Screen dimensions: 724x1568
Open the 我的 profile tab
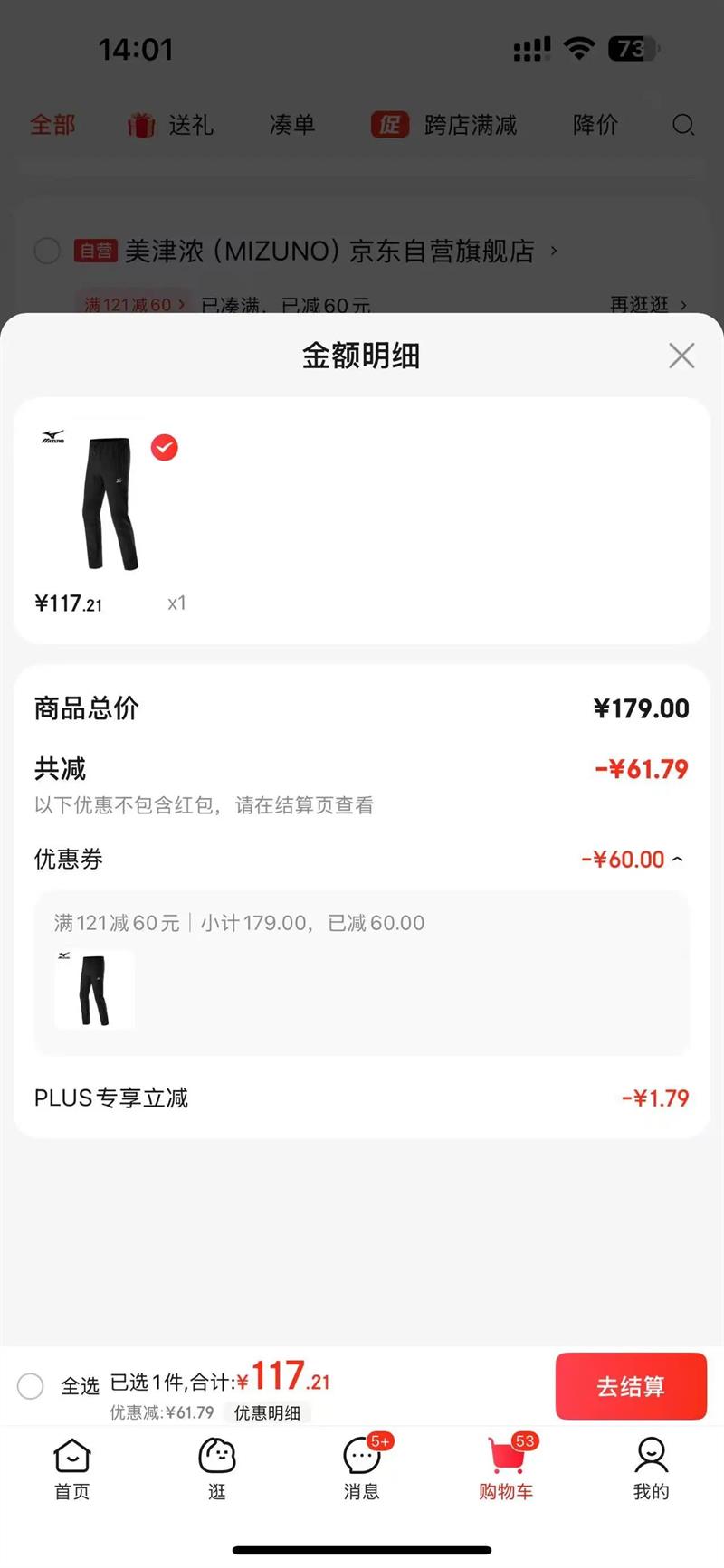coord(651,1468)
